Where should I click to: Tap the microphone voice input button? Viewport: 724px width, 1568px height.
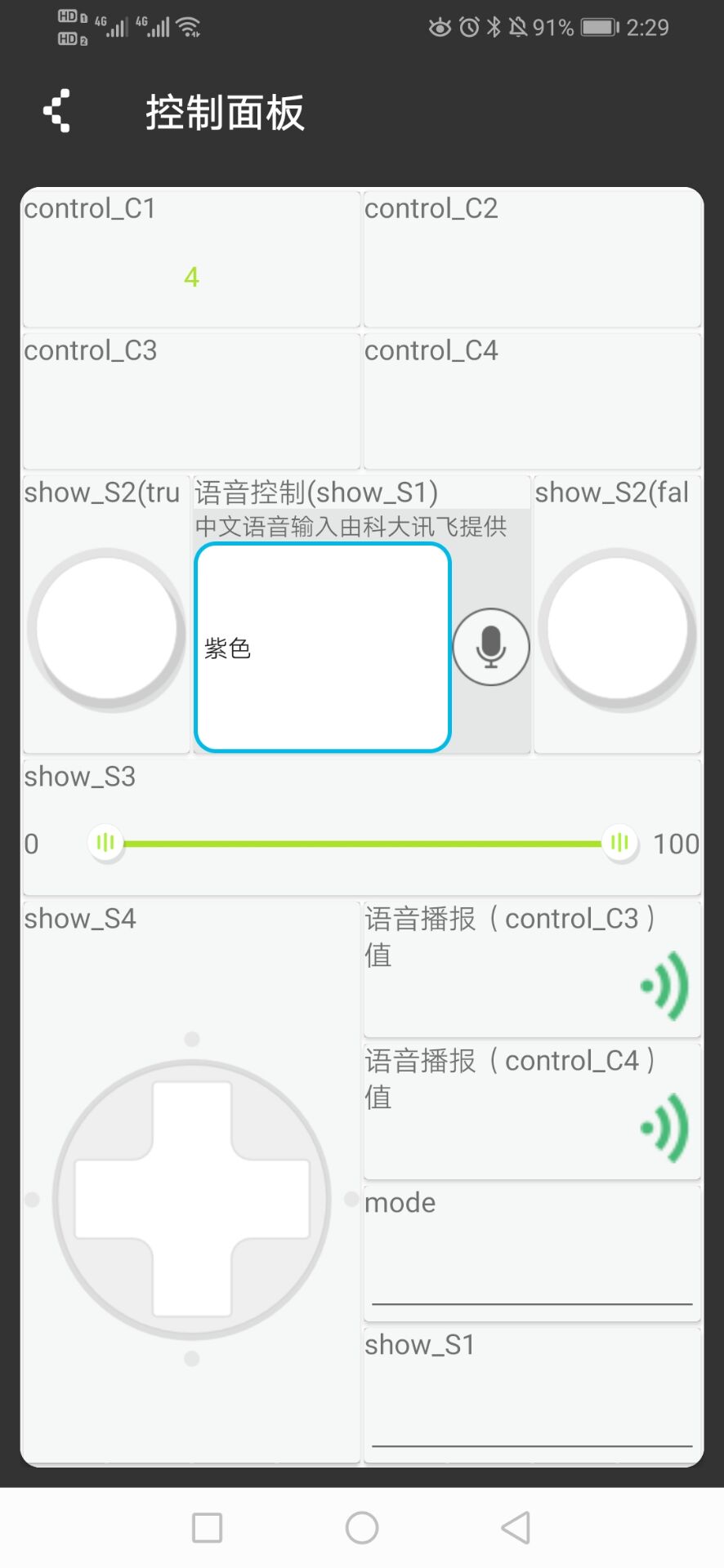pyautogui.click(x=490, y=647)
